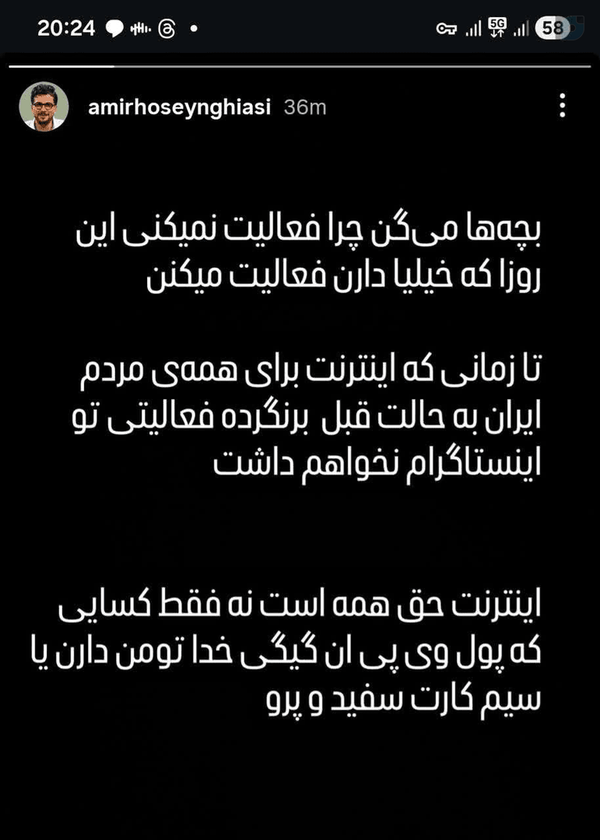Viewport: 600px width, 840px height.
Task: Open amirhoseynghiasi's profile picture
Action: pyautogui.click(x=44, y=107)
